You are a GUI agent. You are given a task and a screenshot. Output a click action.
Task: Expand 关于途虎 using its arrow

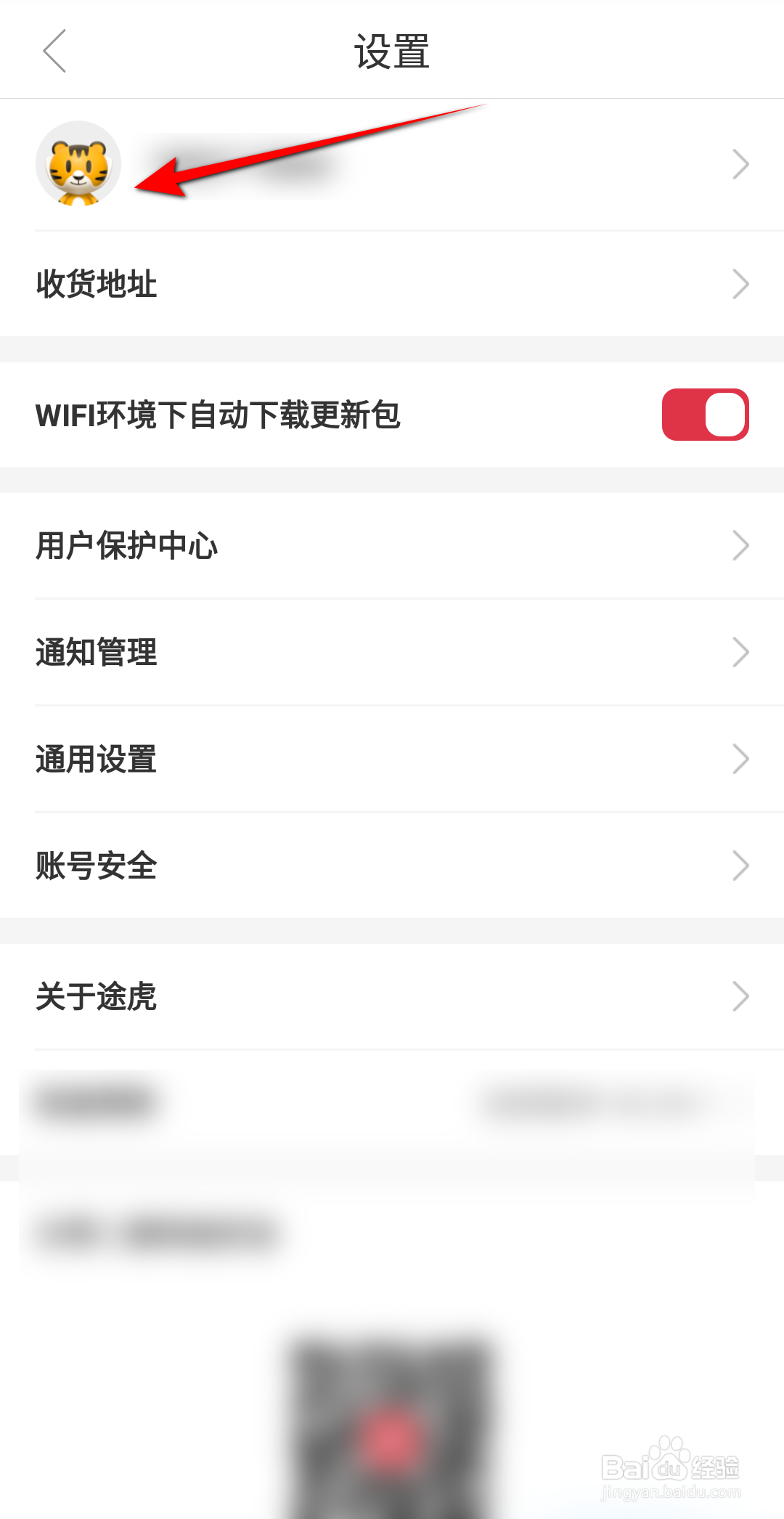click(740, 995)
